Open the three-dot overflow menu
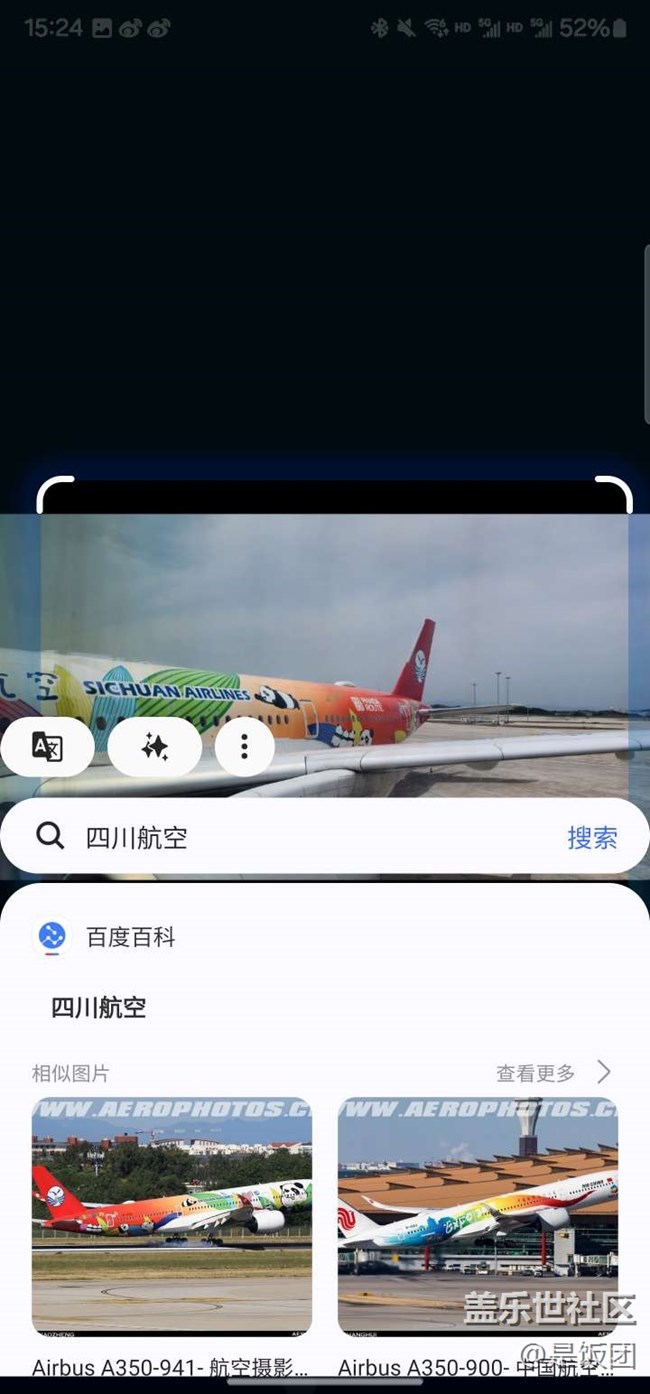 [x=244, y=747]
